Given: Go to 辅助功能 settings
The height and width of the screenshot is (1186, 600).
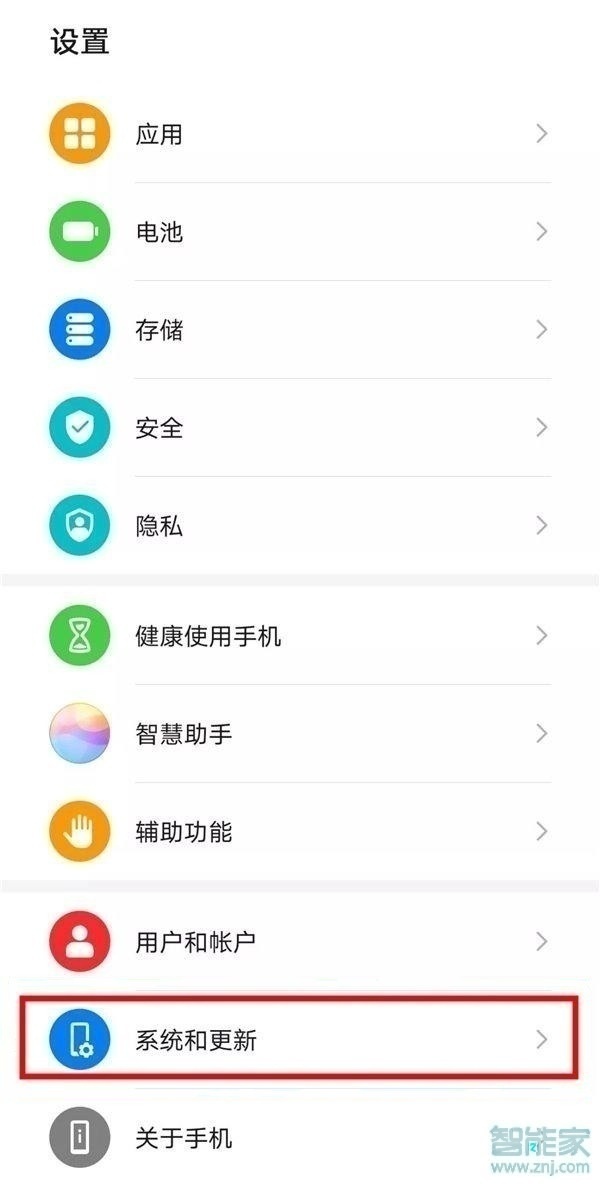Looking at the screenshot, I should click(x=300, y=832).
